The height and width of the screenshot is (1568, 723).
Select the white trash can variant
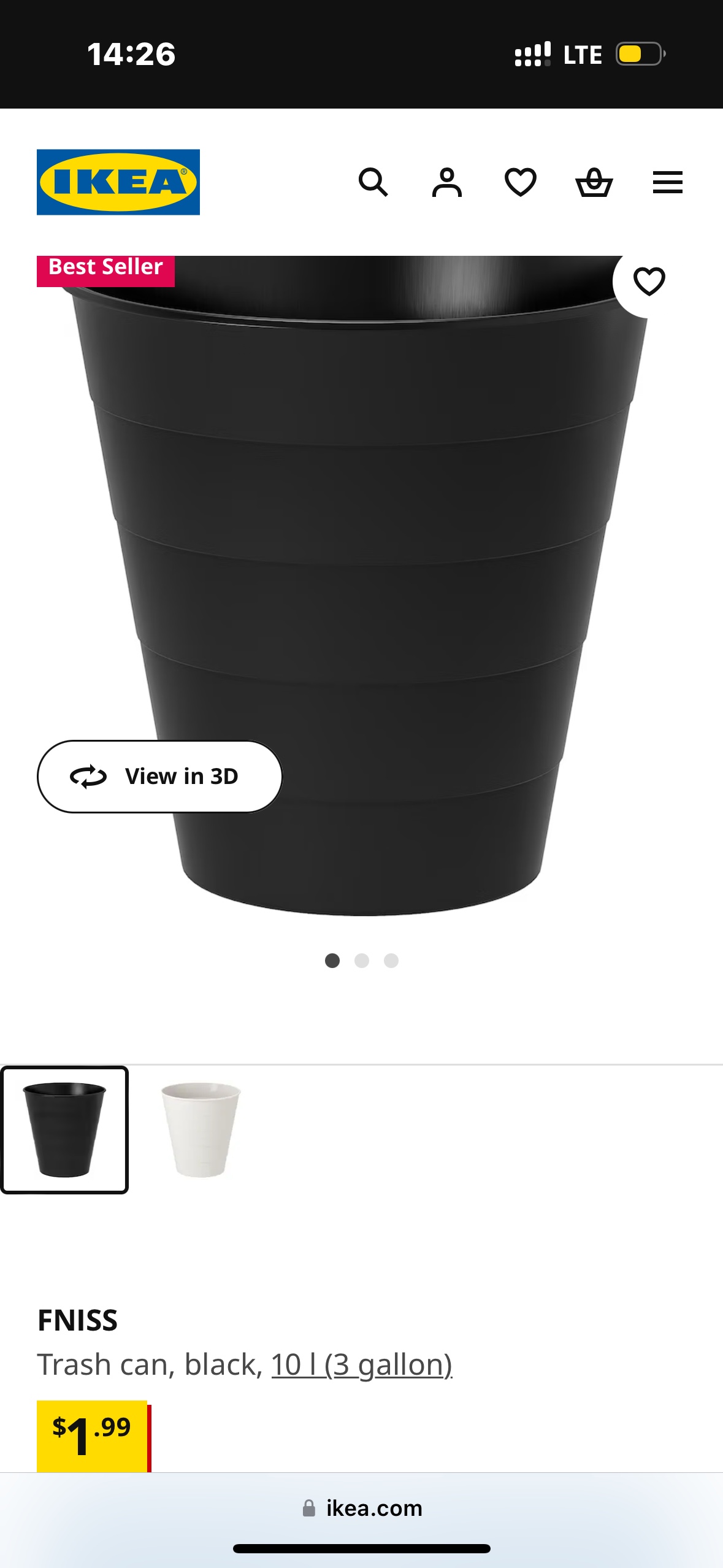(x=201, y=1129)
